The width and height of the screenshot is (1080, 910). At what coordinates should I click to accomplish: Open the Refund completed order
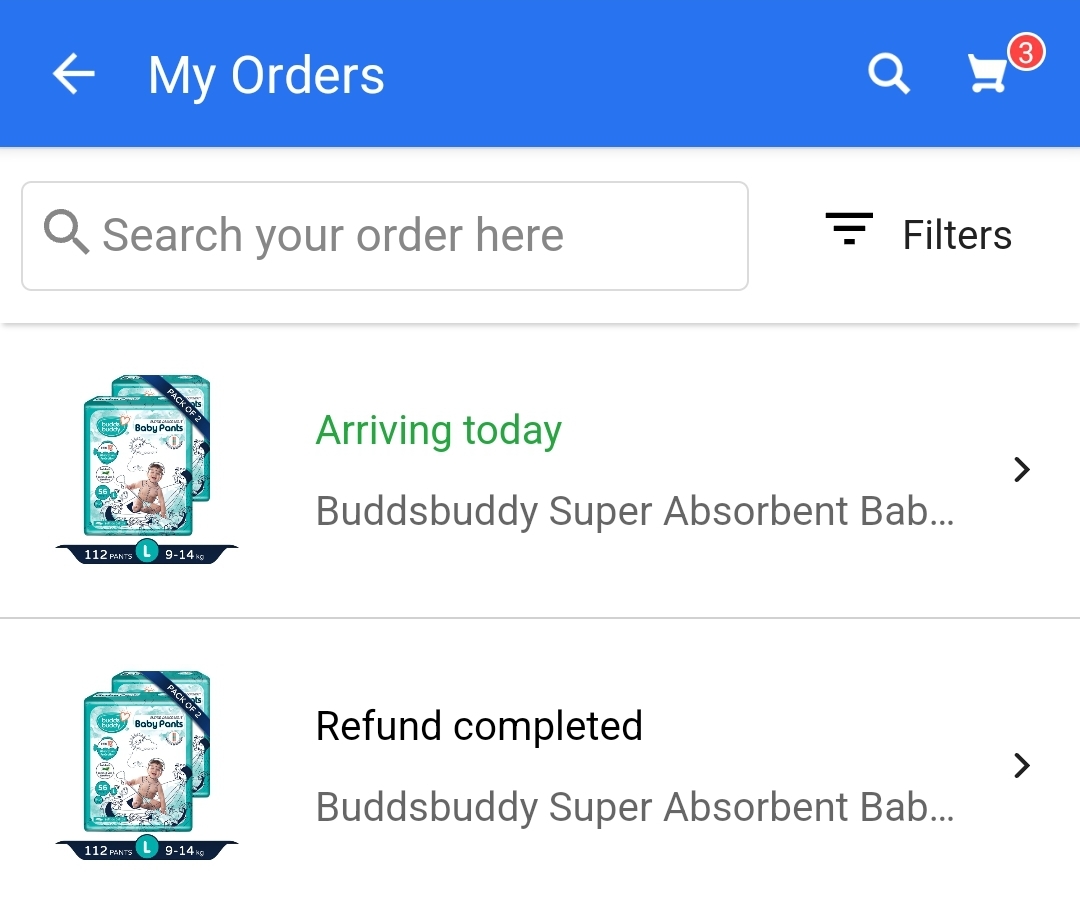(540, 766)
